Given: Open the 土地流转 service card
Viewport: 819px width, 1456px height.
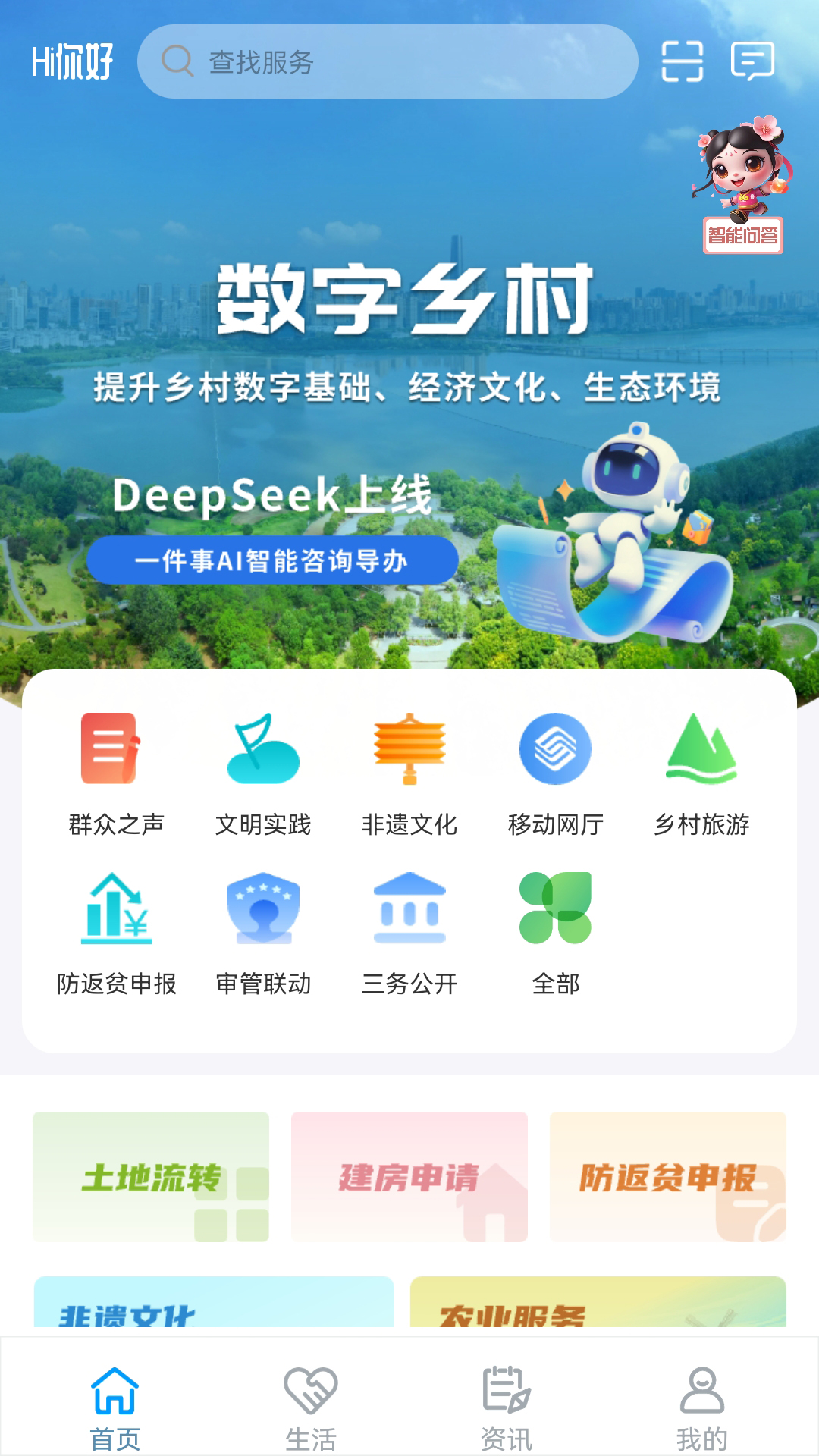Looking at the screenshot, I should point(152,1175).
